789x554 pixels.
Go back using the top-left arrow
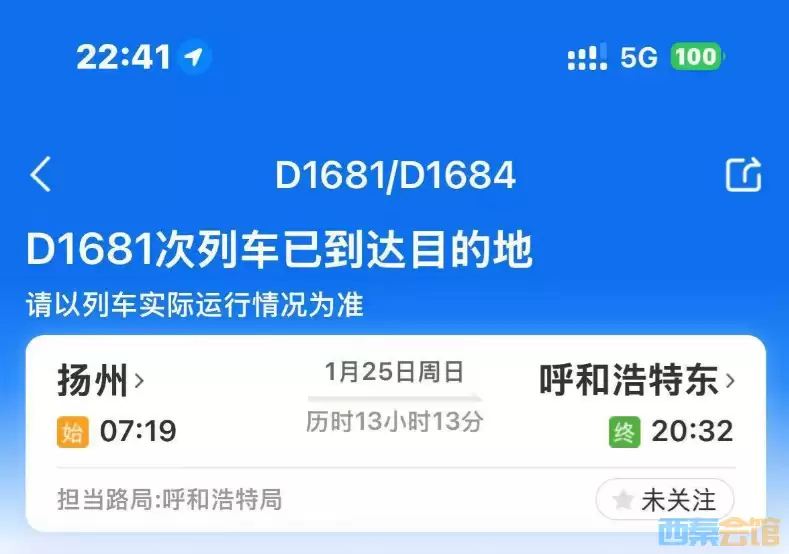coord(41,175)
